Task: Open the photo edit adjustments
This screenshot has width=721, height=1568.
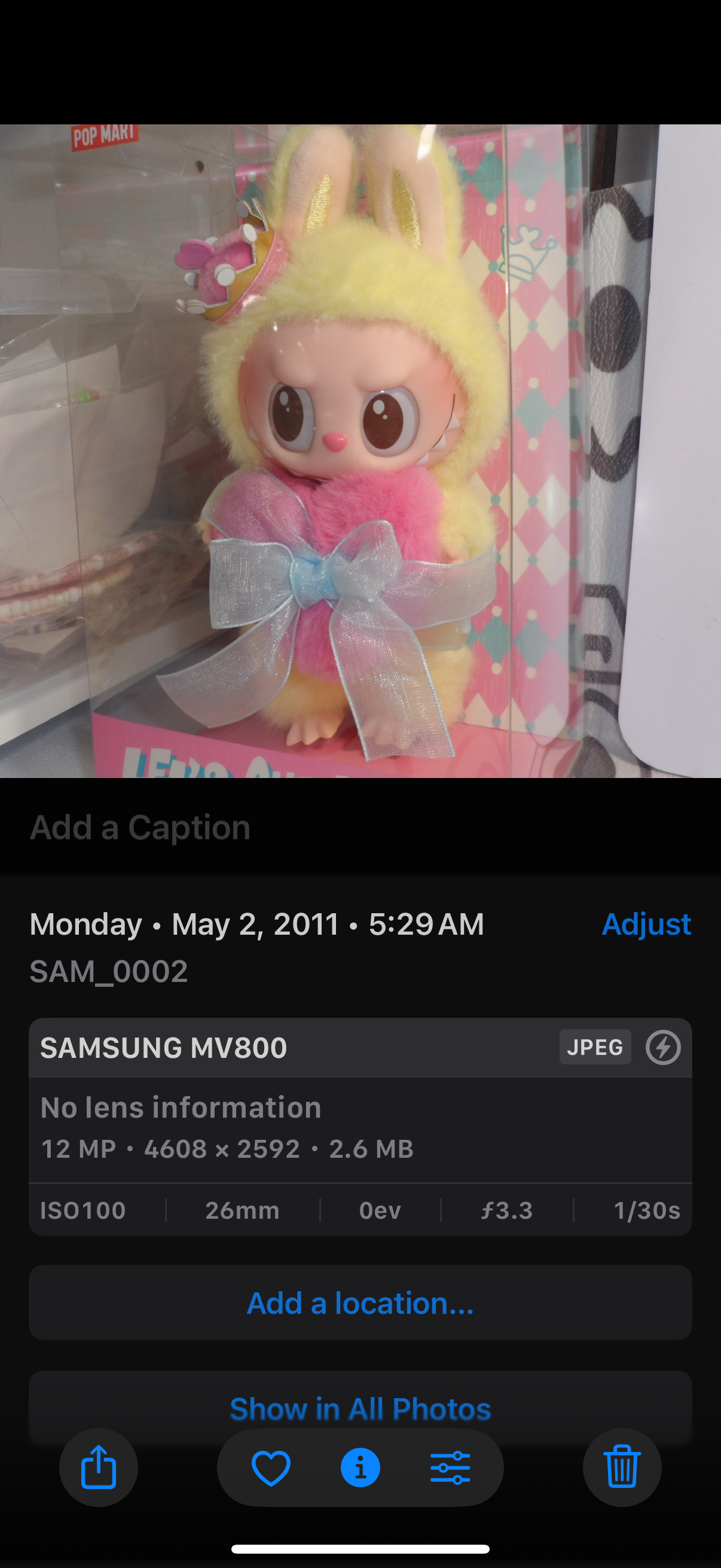Action: (x=450, y=1467)
